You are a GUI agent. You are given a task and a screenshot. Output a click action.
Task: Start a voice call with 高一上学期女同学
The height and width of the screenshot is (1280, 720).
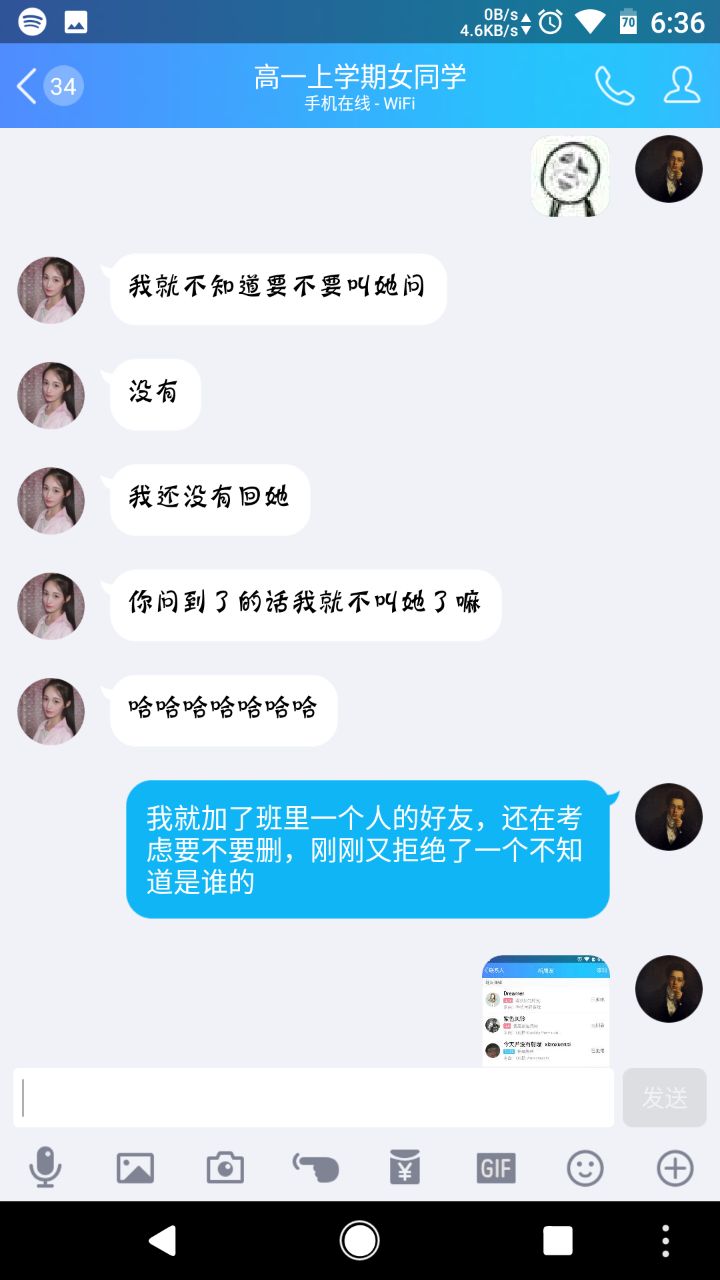pyautogui.click(x=614, y=86)
